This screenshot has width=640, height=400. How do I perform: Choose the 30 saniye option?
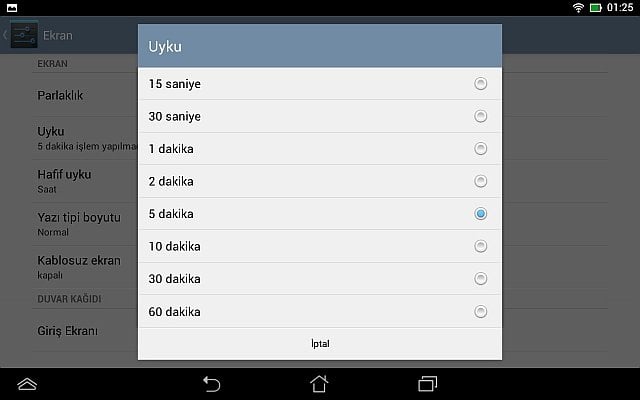point(319,116)
